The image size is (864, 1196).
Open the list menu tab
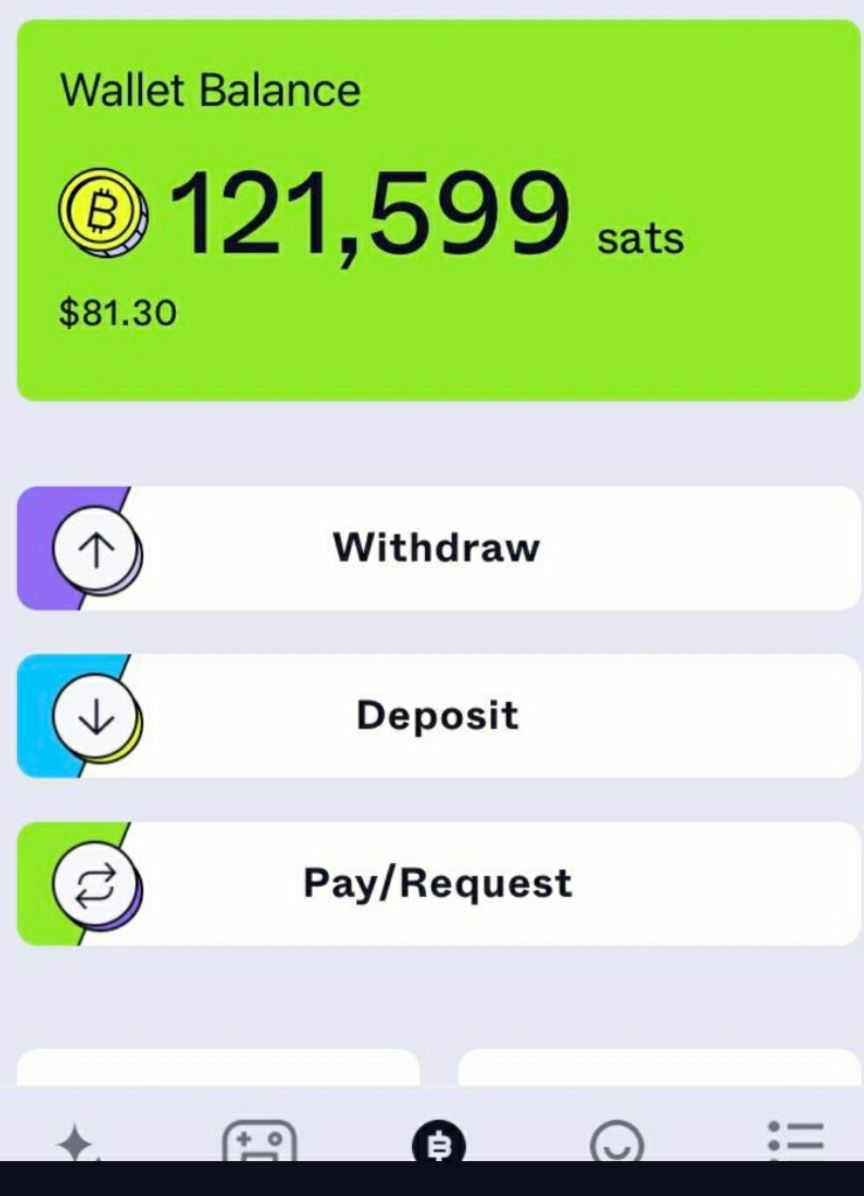click(796, 1140)
